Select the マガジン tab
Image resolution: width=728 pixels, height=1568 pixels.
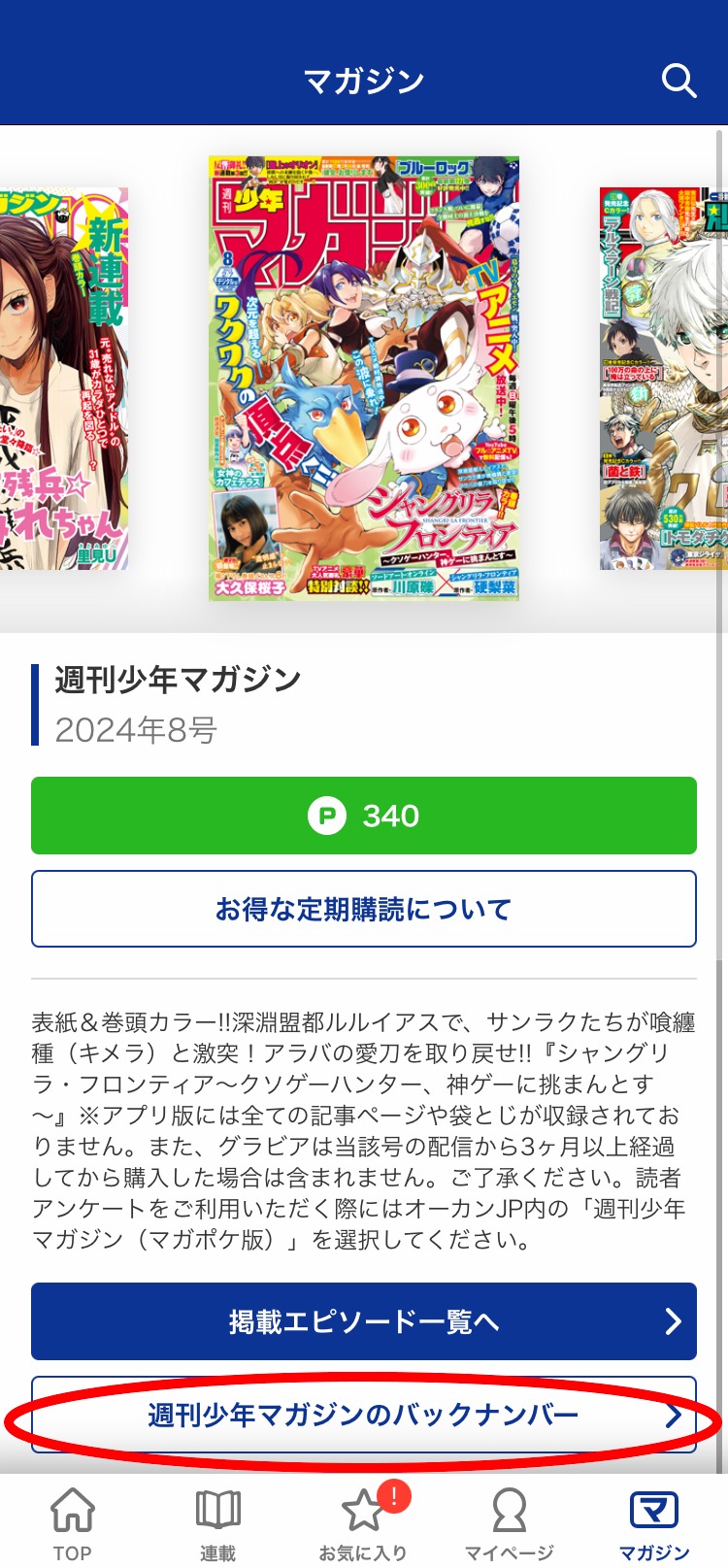click(654, 1524)
